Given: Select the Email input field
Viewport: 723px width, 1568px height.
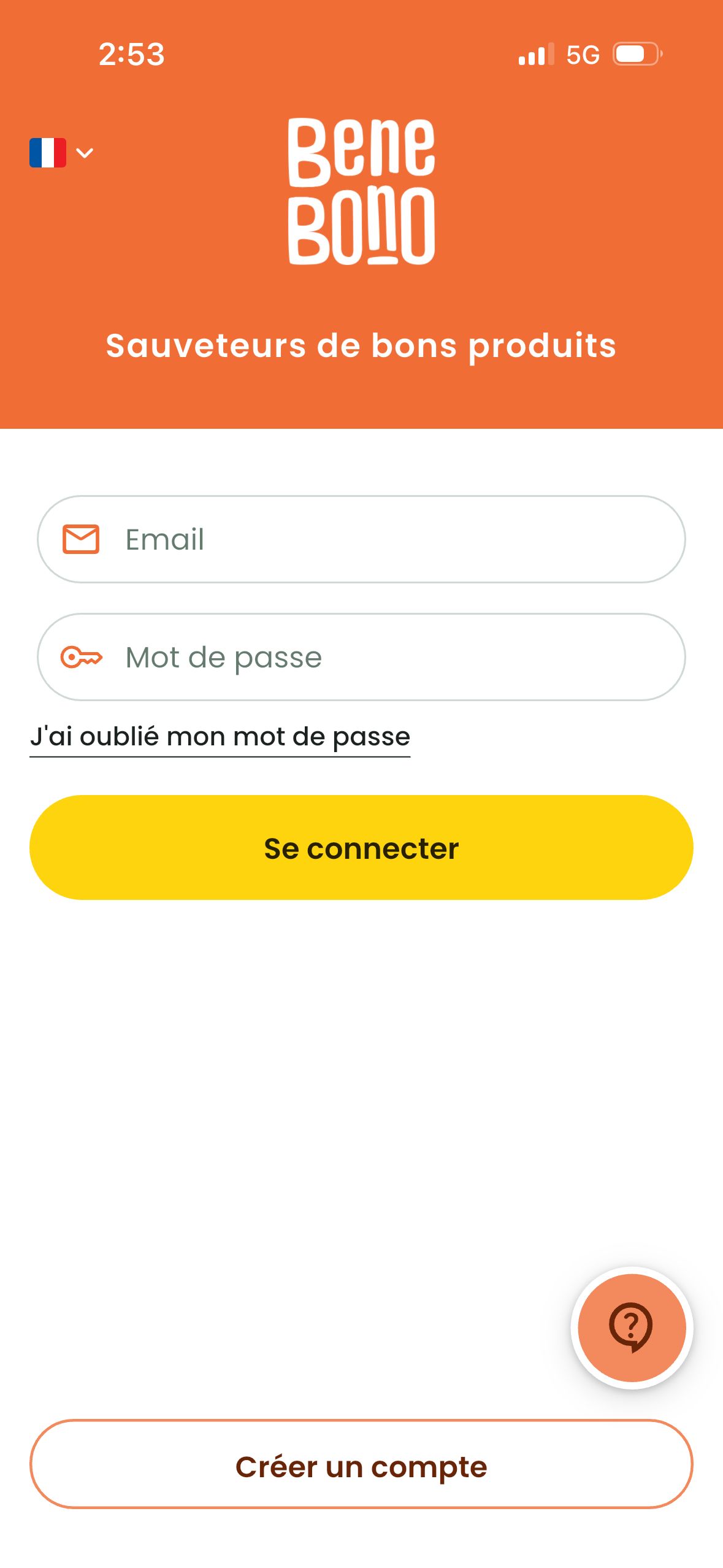Looking at the screenshot, I should [x=361, y=539].
